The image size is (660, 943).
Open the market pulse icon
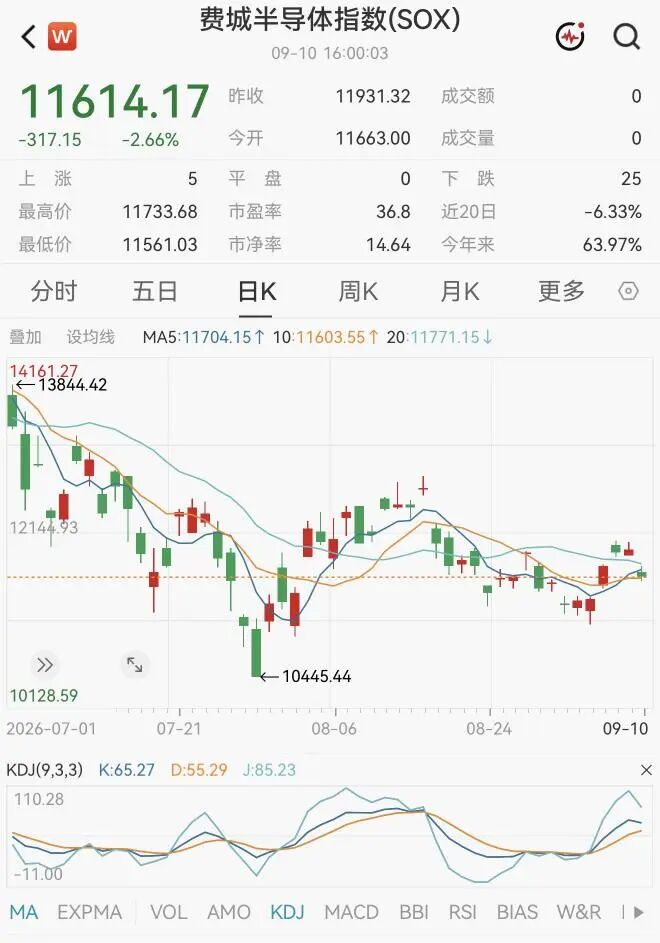pyautogui.click(x=570, y=37)
